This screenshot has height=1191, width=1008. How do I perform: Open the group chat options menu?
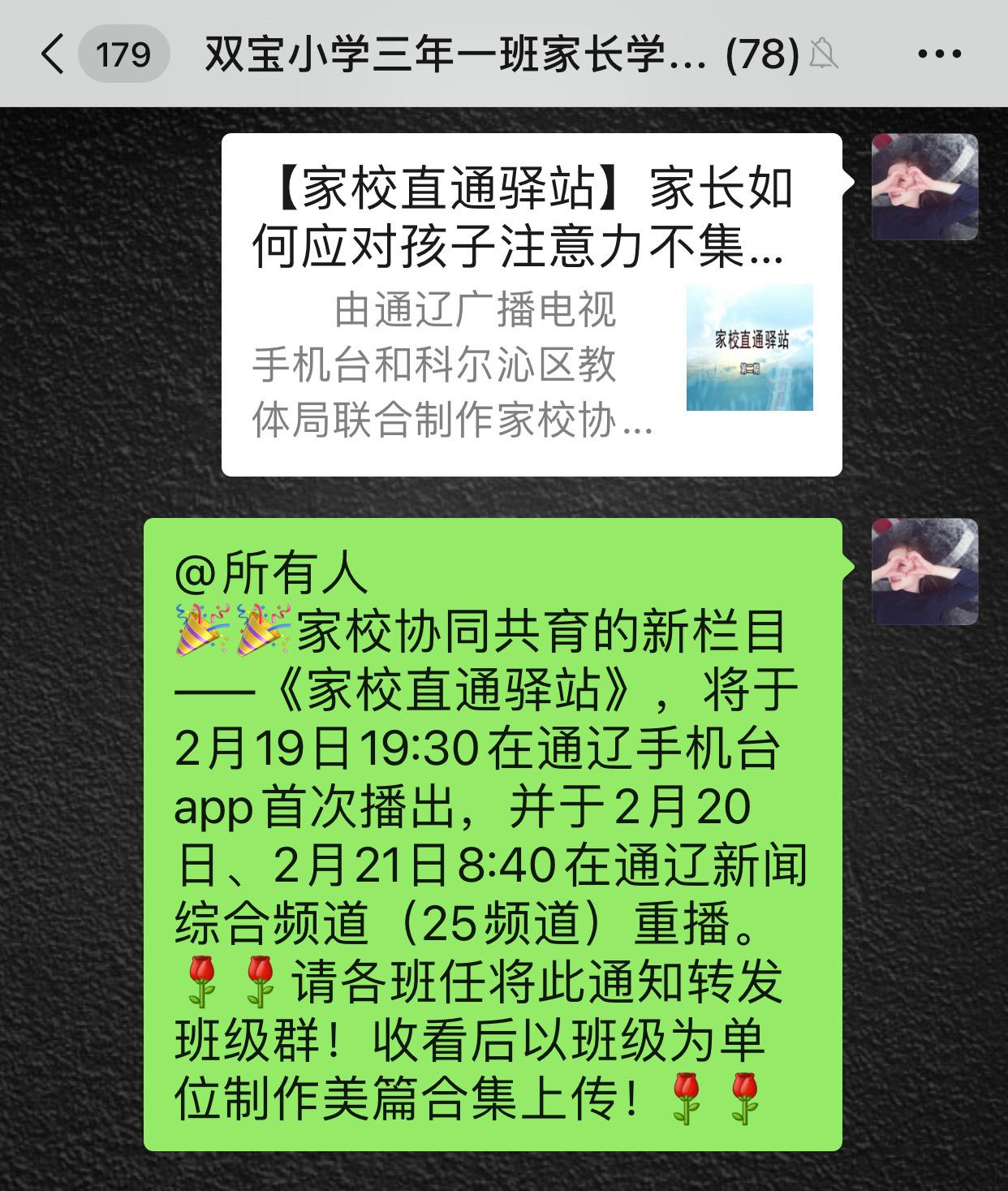pyautogui.click(x=939, y=54)
